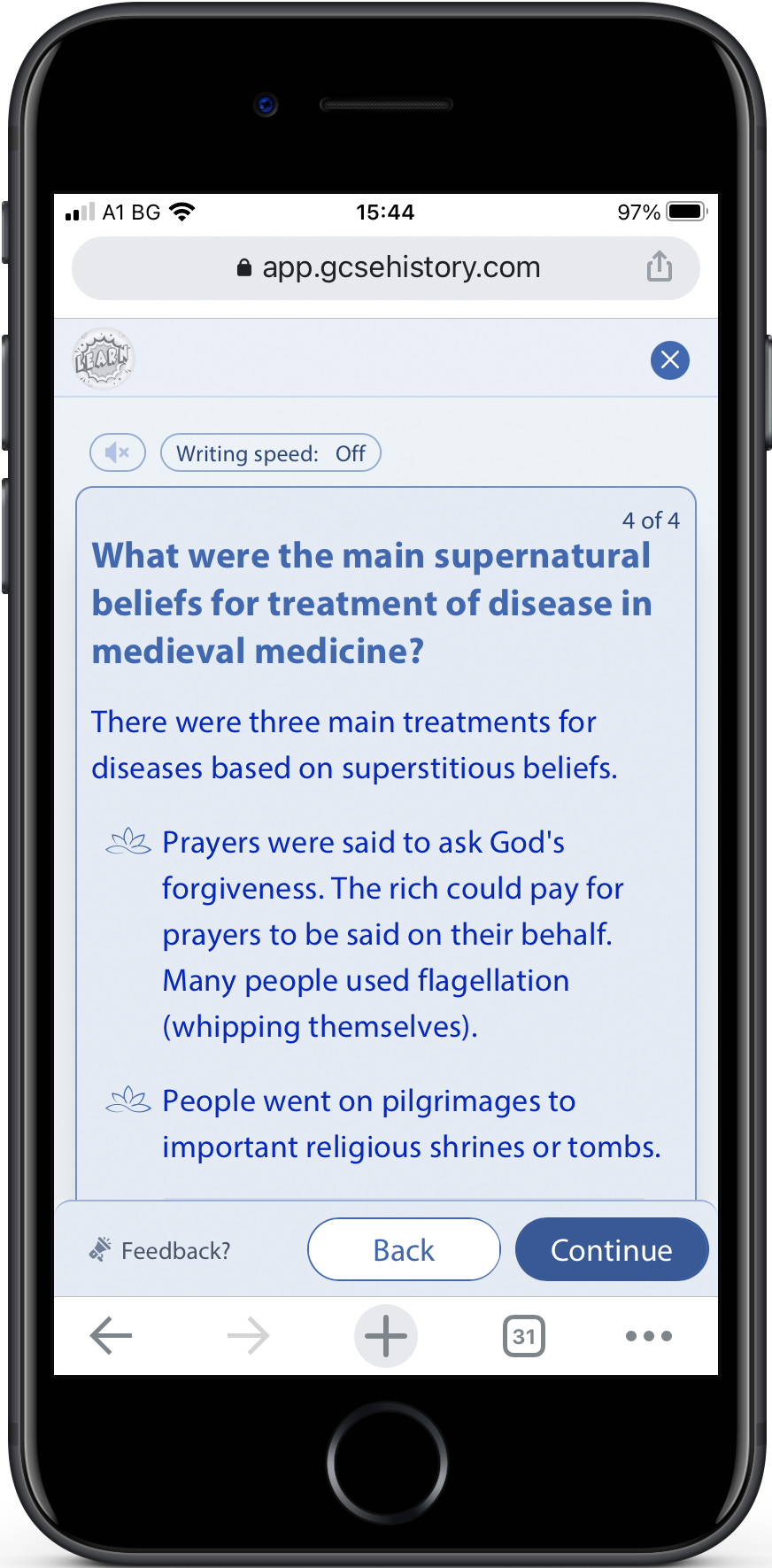Tap Continue to proceed
Image resolution: width=772 pixels, height=1568 pixels.
tap(612, 1249)
